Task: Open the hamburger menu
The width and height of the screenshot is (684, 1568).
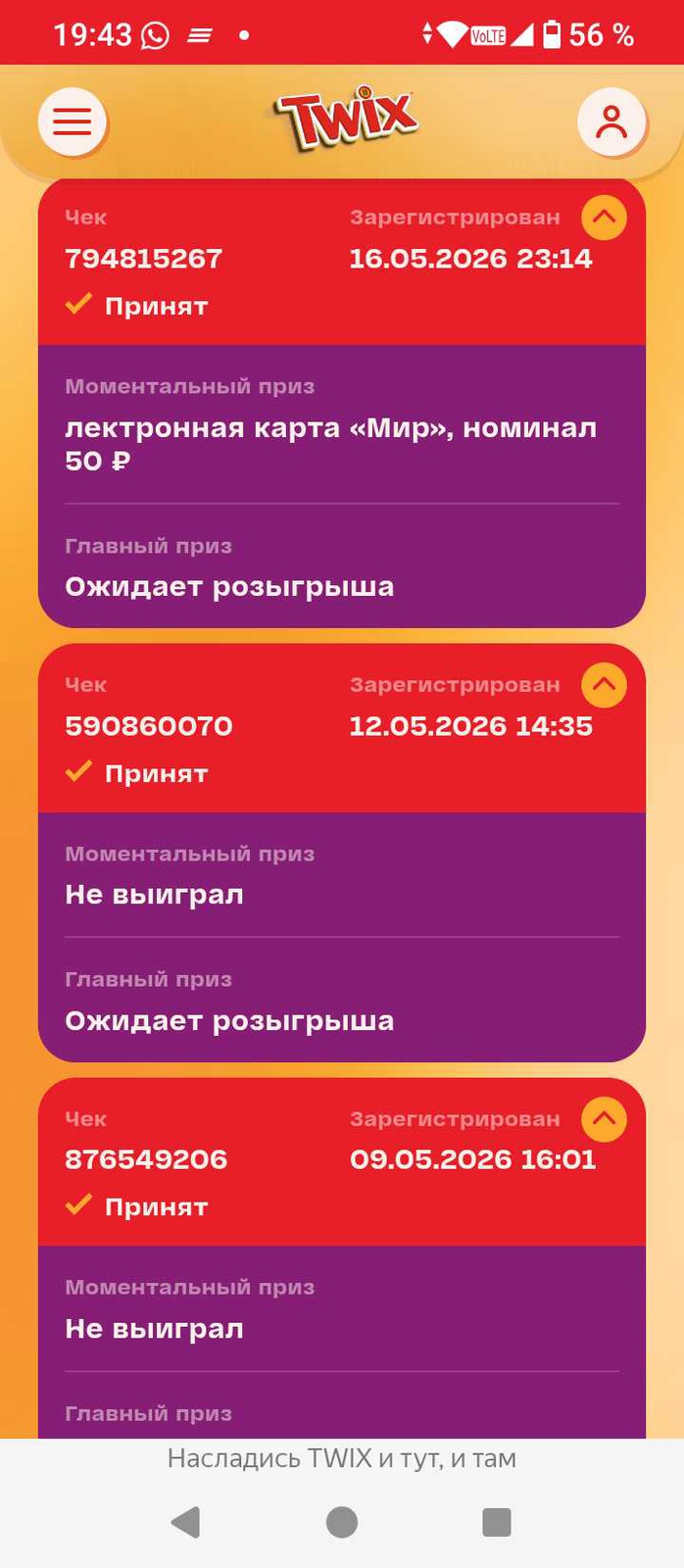Action: tap(72, 122)
